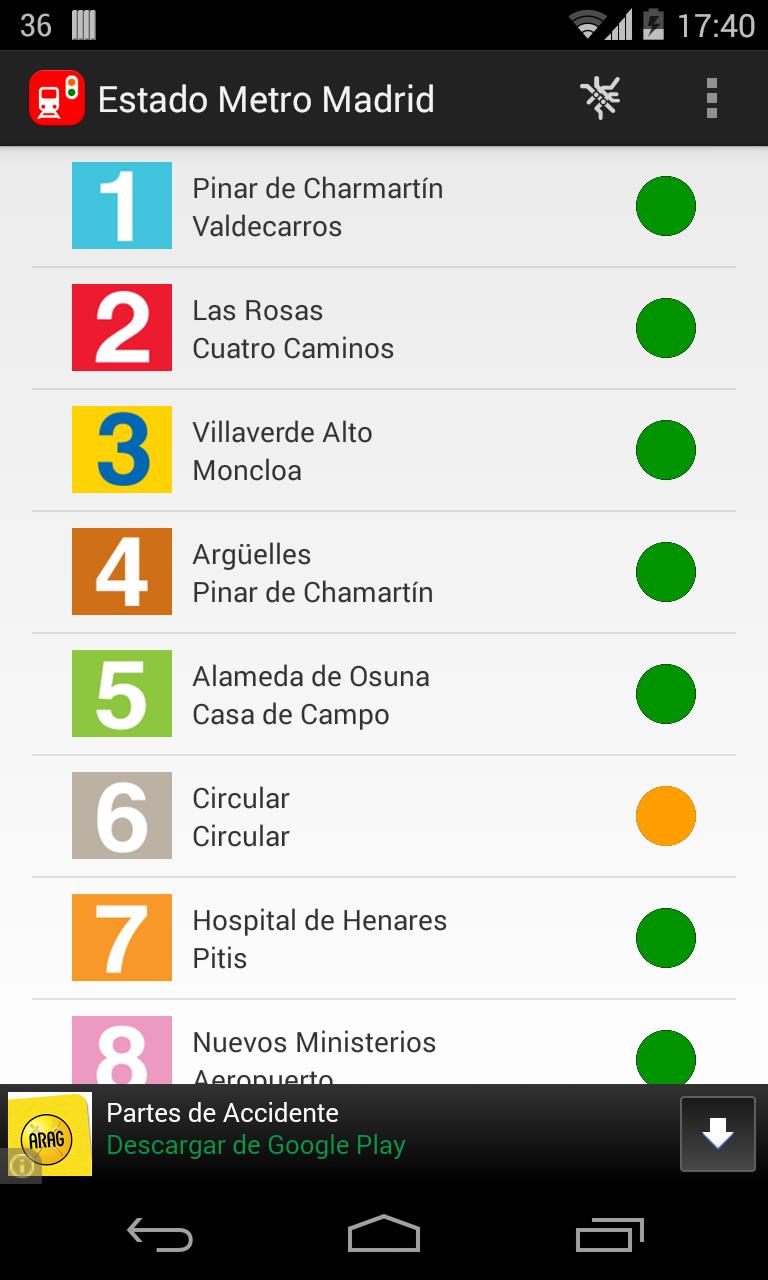Select the green Line 5 badge
Viewport: 768px width, 1280px height.
tap(121, 694)
